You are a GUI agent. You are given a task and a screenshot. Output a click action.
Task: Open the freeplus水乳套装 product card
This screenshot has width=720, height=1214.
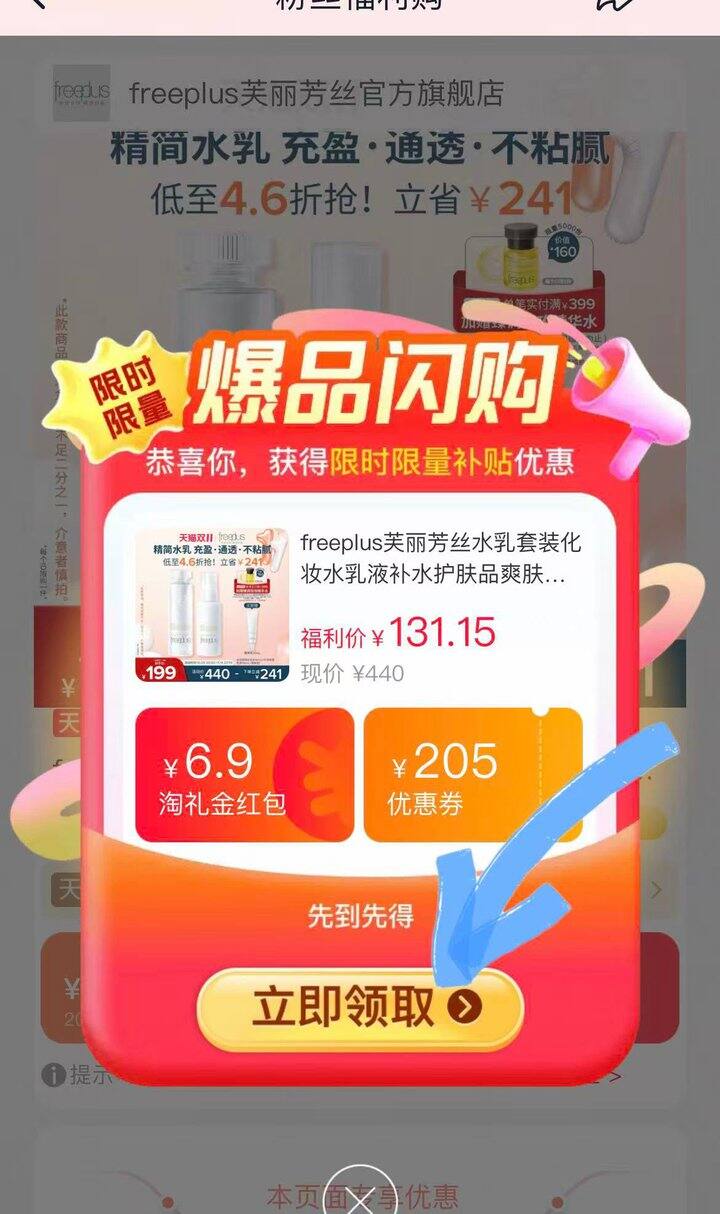click(x=360, y=605)
